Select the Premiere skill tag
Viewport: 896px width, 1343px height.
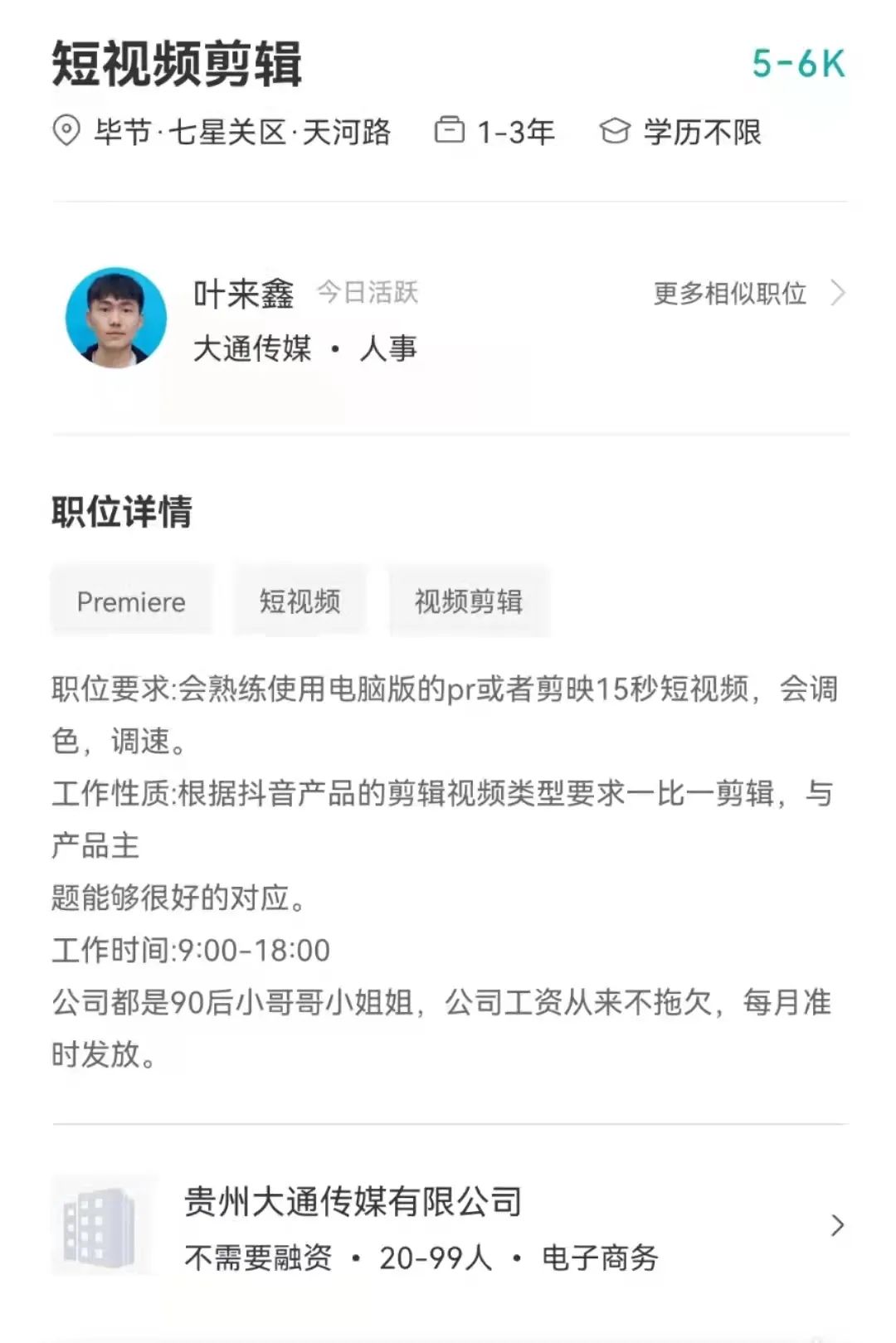click(x=131, y=601)
